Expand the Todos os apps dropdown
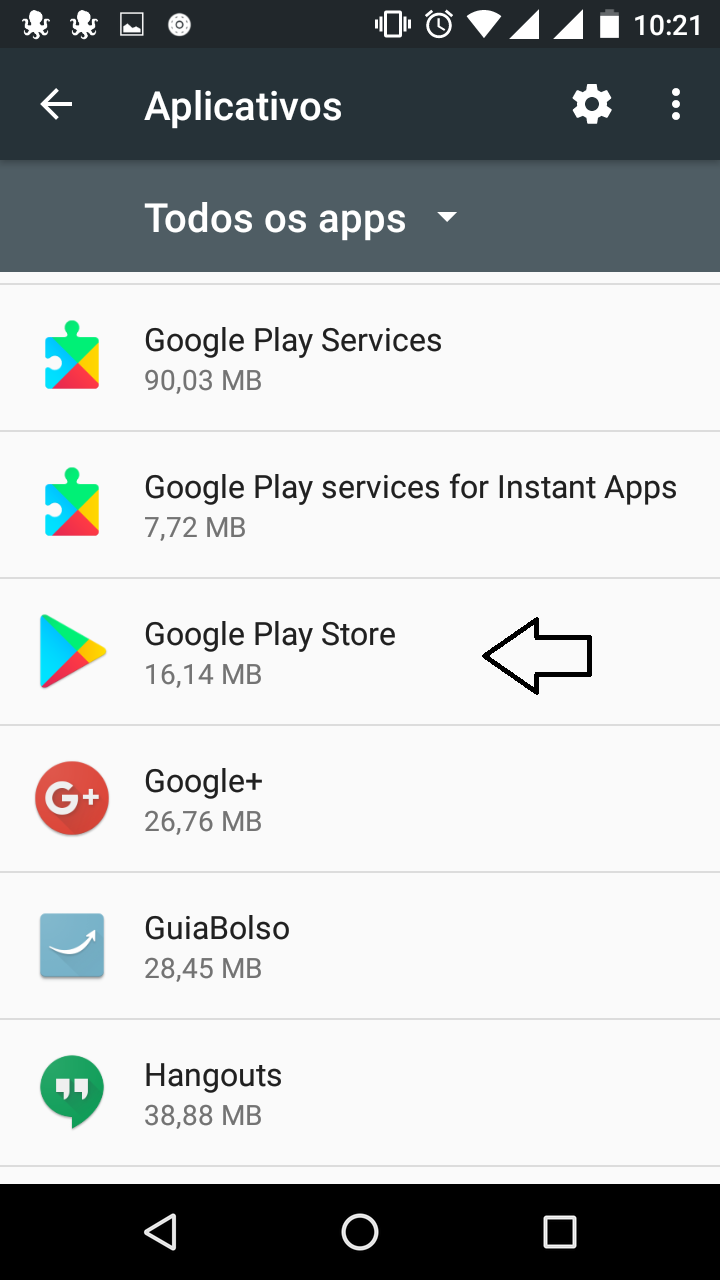The width and height of the screenshot is (720, 1280). (x=300, y=218)
